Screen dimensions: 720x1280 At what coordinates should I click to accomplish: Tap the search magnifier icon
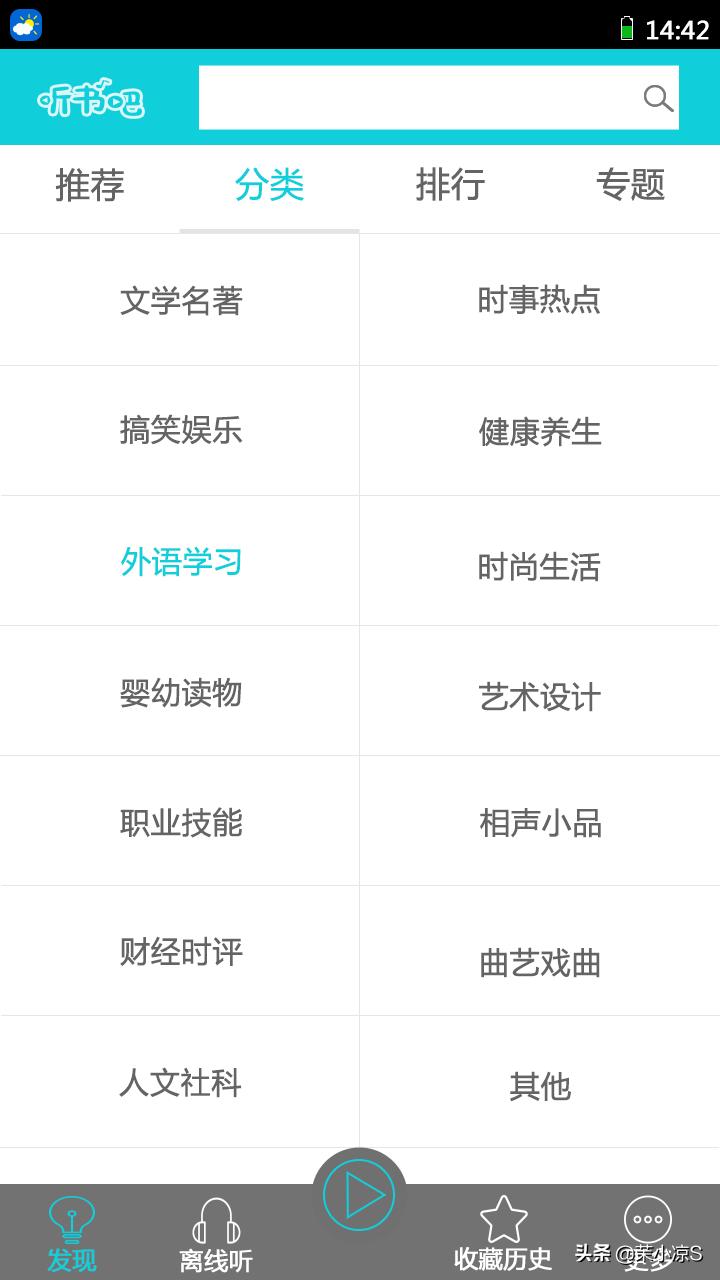click(x=658, y=98)
